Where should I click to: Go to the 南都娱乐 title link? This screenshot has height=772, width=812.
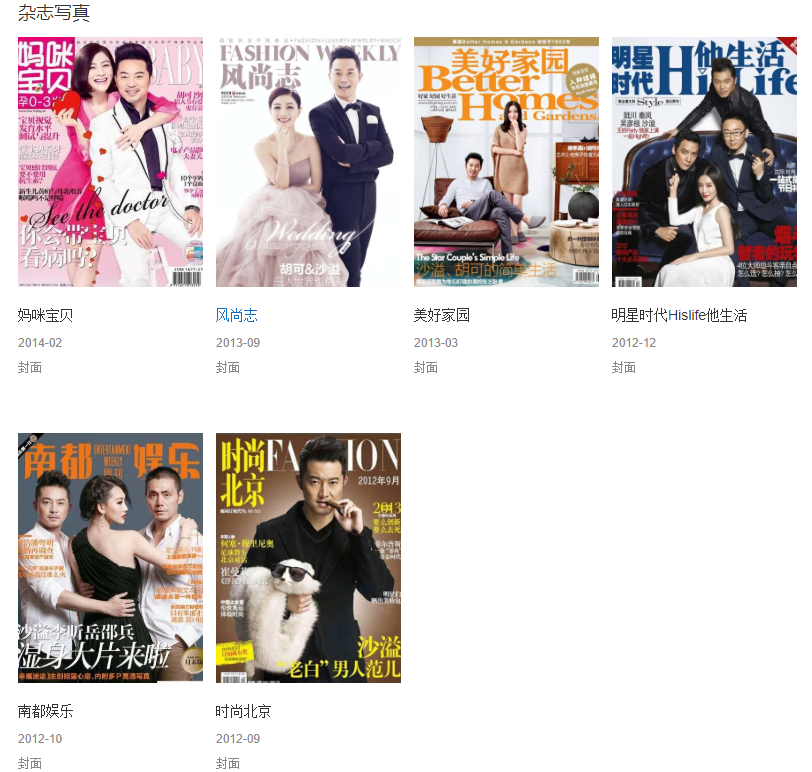point(45,711)
